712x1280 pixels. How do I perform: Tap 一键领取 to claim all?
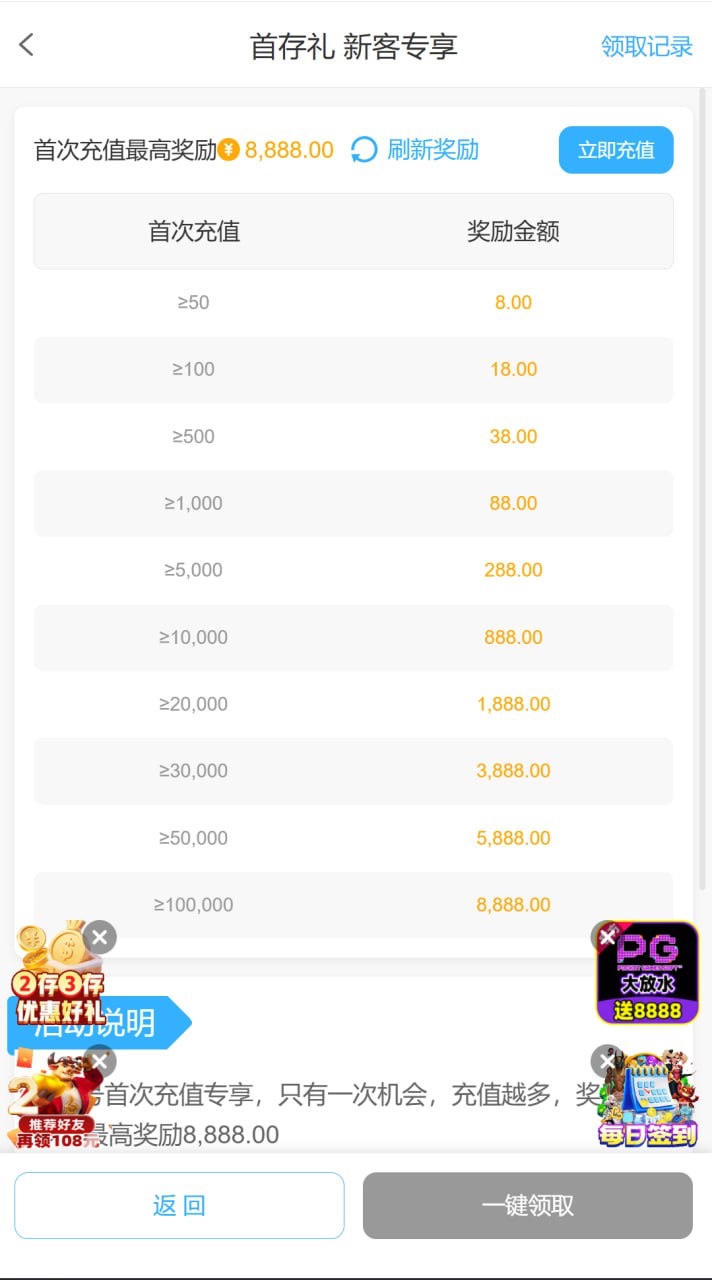coord(527,1205)
